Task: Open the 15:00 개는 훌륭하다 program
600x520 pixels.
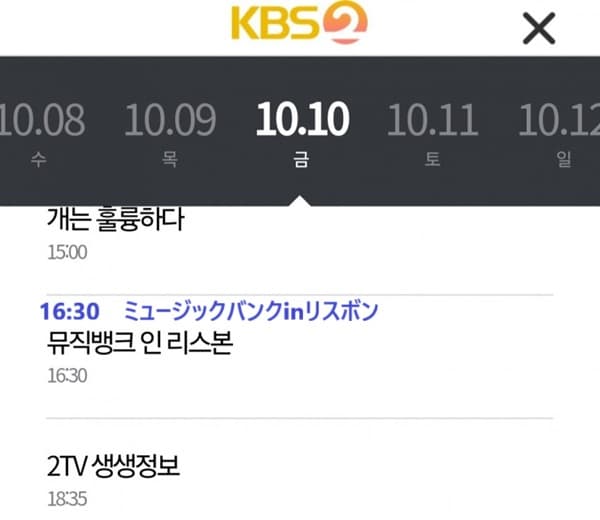Action: pos(116,232)
